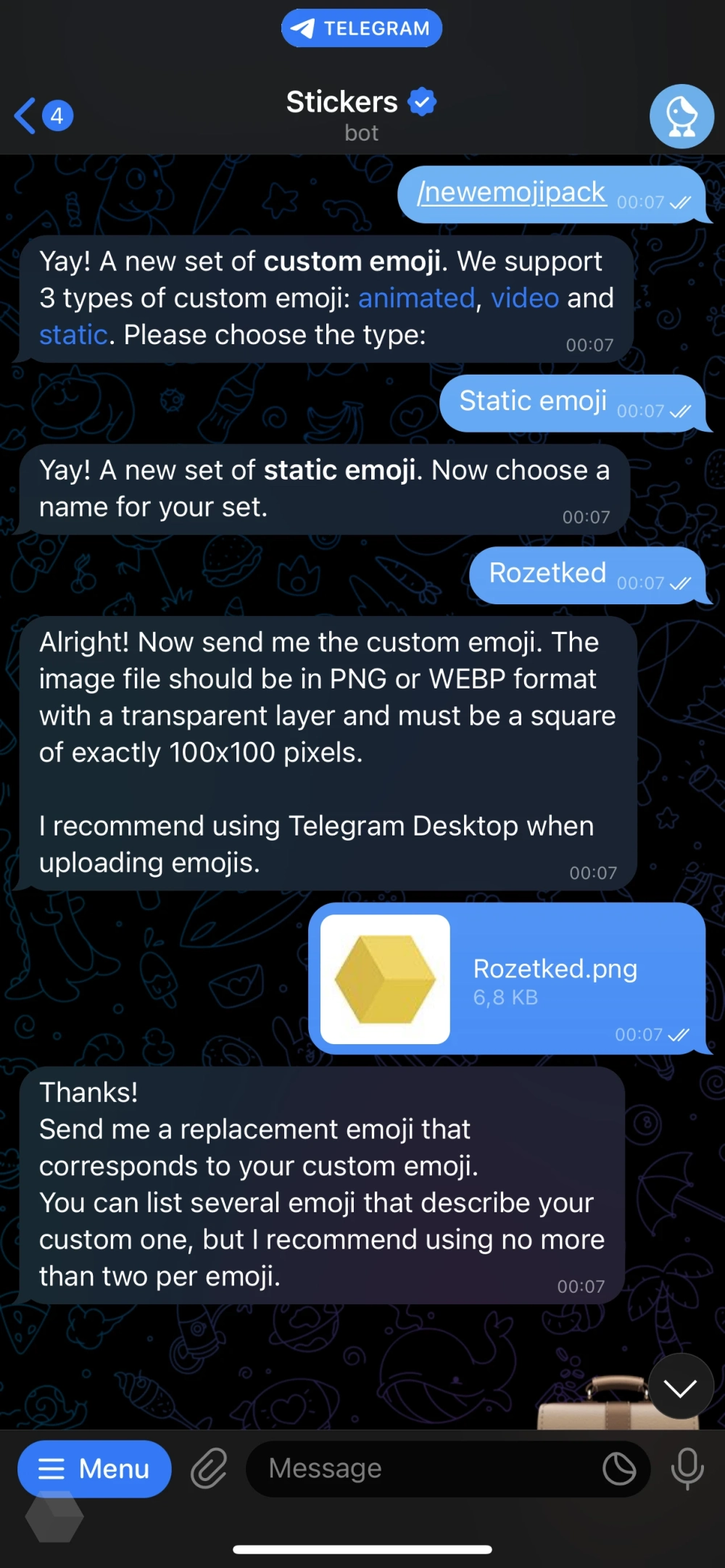The height and width of the screenshot is (1568, 725).
Task: Tap the /newemojipack command link
Action: [x=512, y=192]
